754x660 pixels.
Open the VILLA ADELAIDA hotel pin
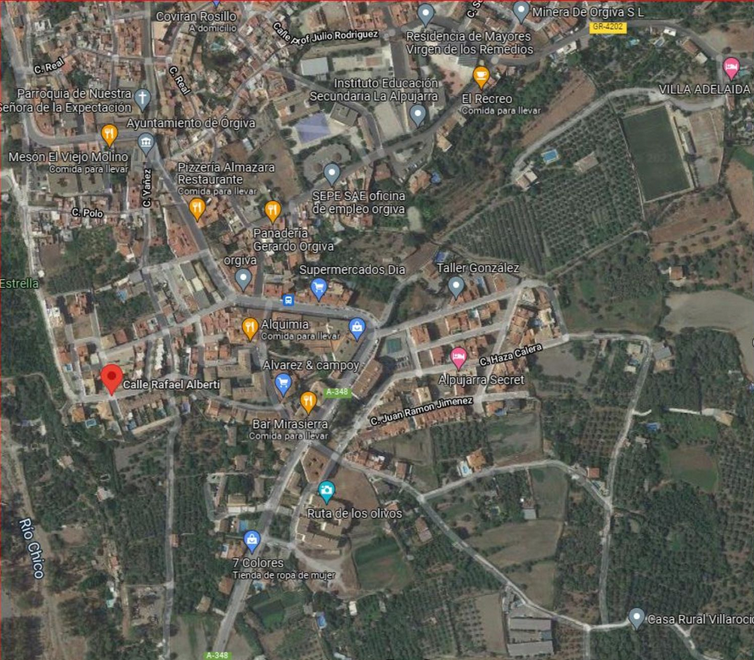click(x=731, y=68)
